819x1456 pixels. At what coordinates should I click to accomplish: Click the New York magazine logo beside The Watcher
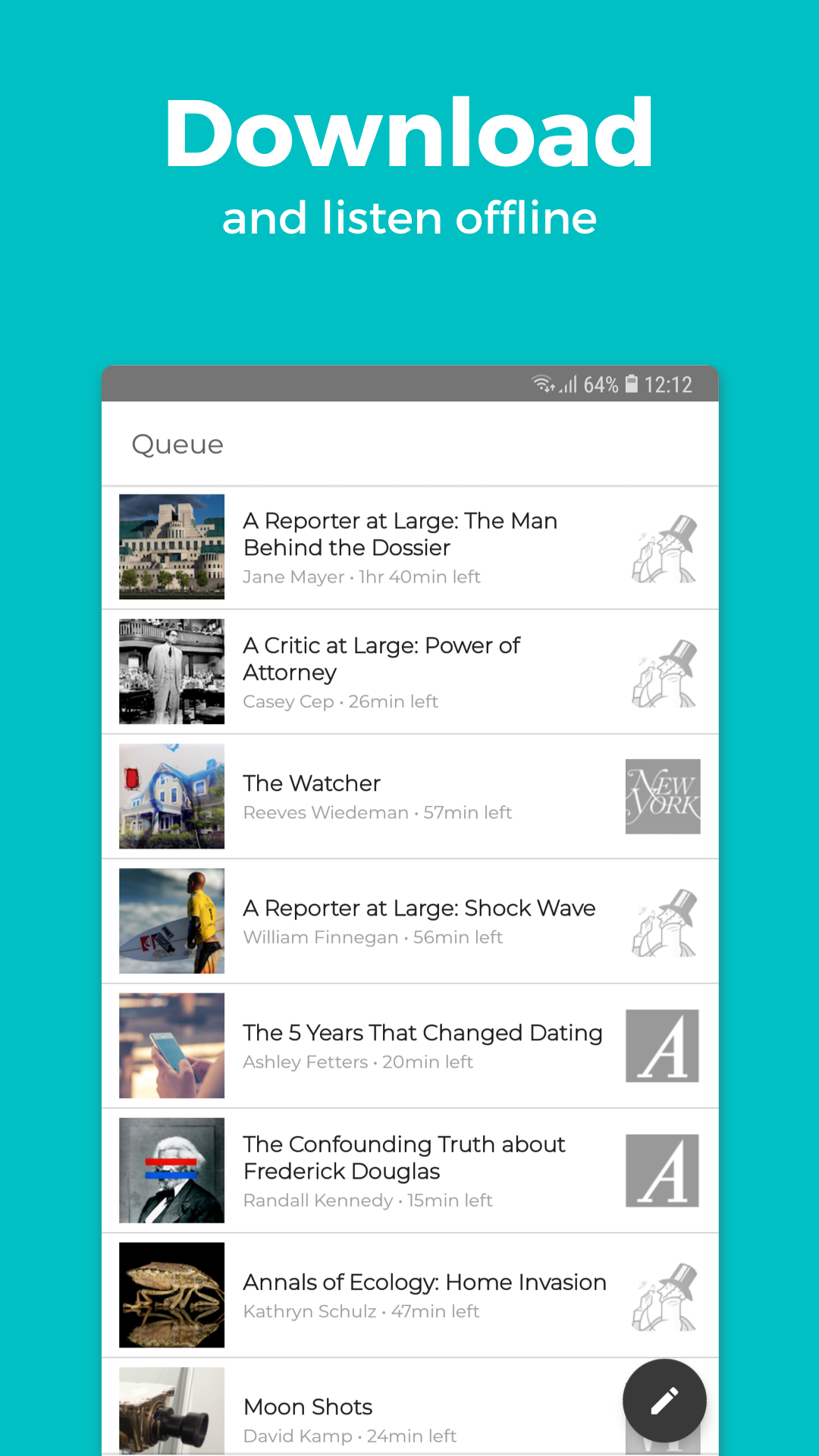click(x=663, y=796)
